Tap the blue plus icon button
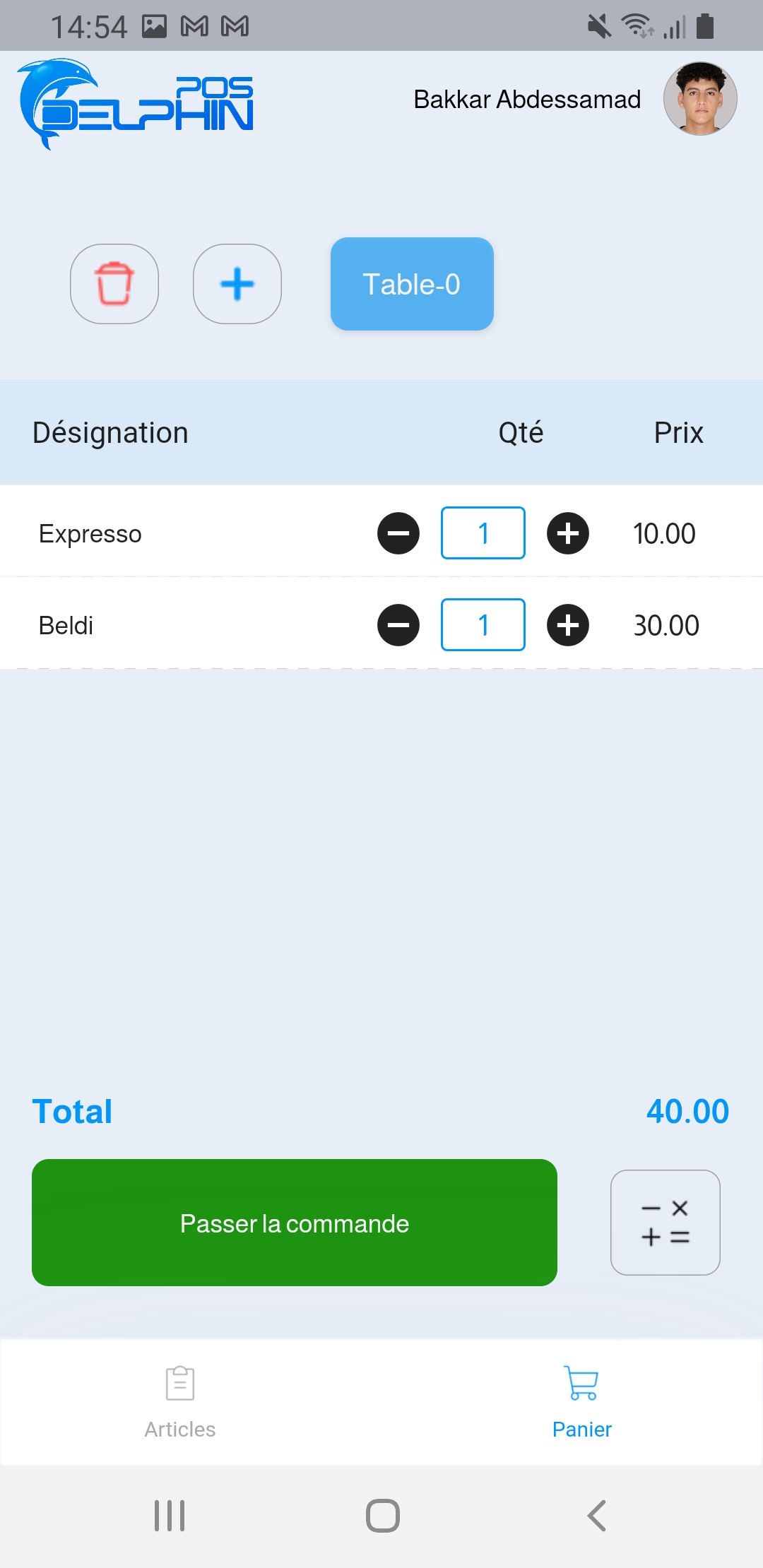Image resolution: width=763 pixels, height=1568 pixels. click(237, 284)
